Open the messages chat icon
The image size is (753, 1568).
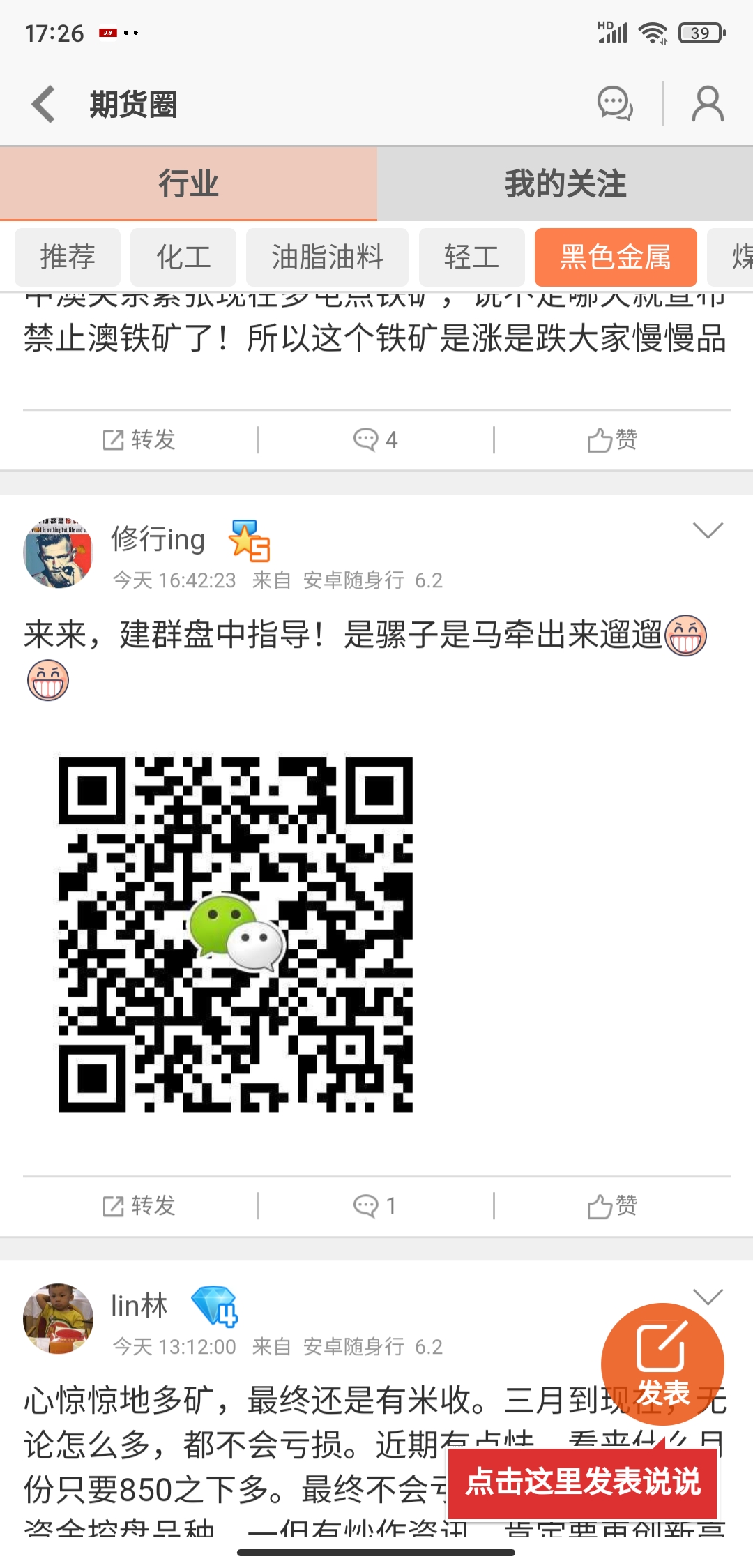pos(615,105)
